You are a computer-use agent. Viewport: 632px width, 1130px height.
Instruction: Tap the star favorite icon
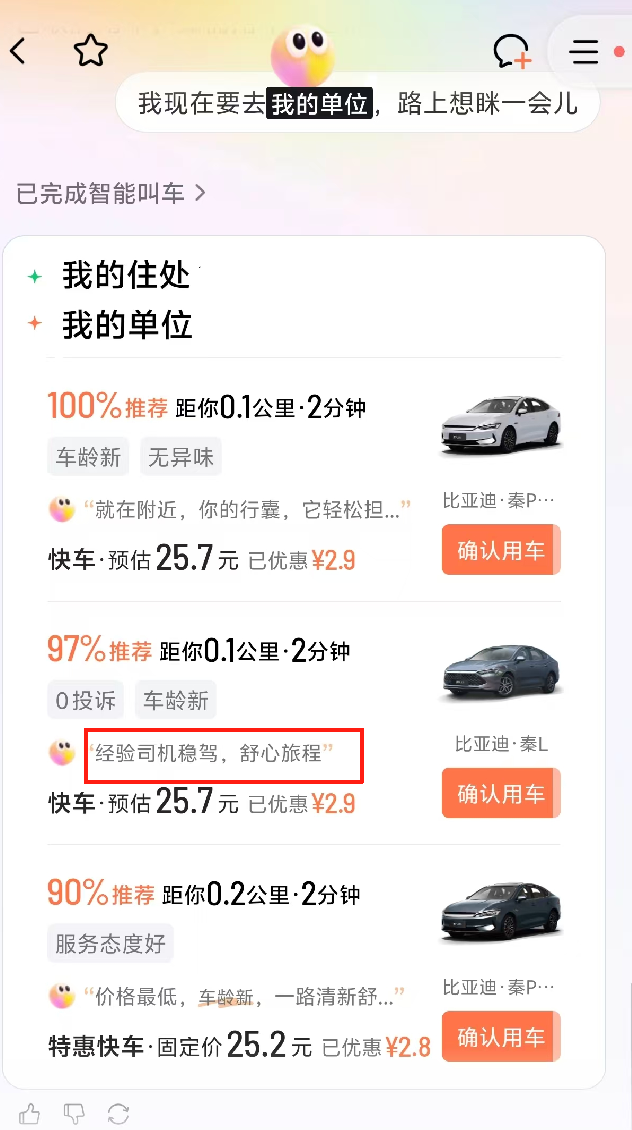pos(90,50)
